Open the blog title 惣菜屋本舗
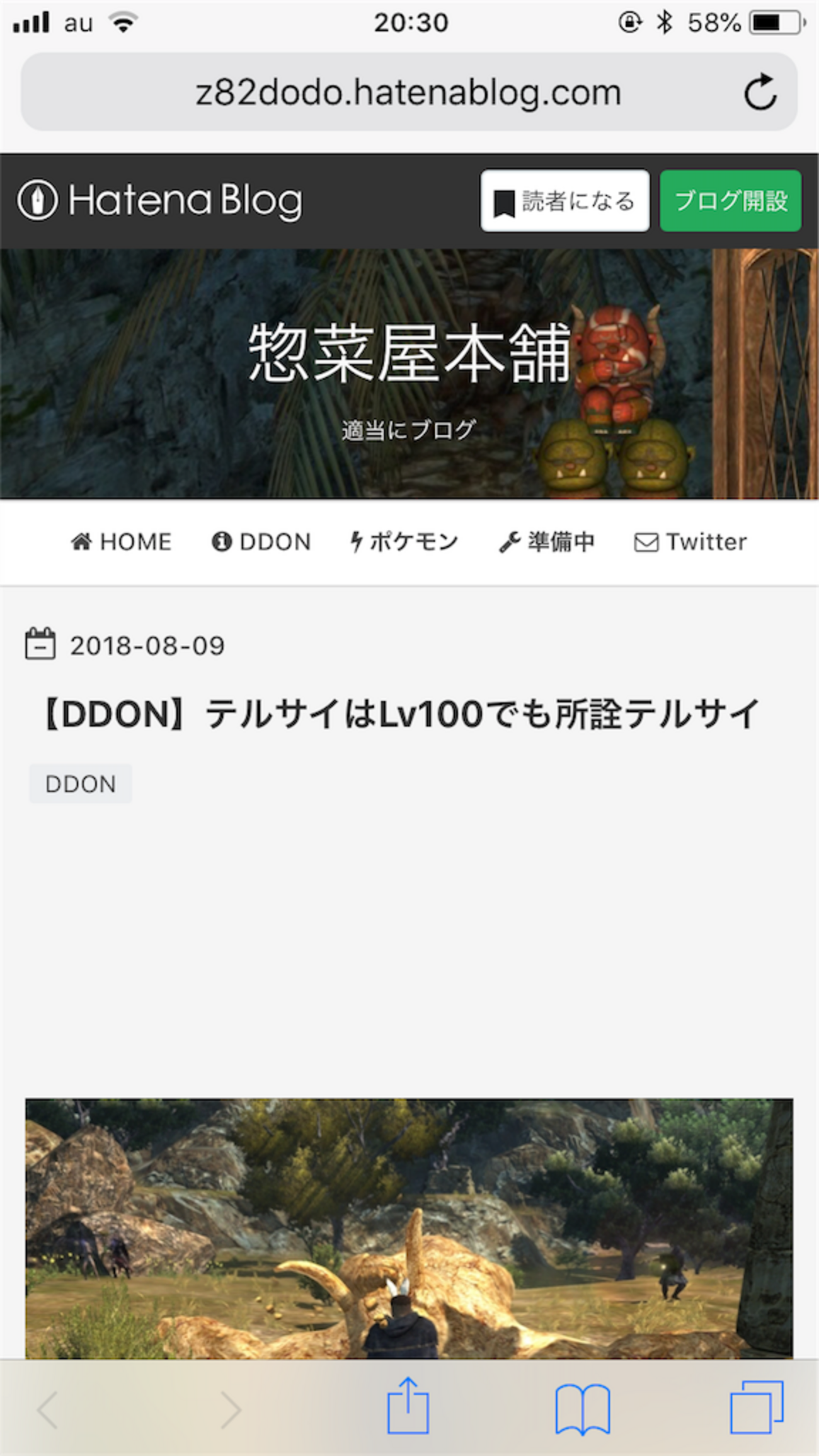The height and width of the screenshot is (1456, 819). click(x=408, y=353)
